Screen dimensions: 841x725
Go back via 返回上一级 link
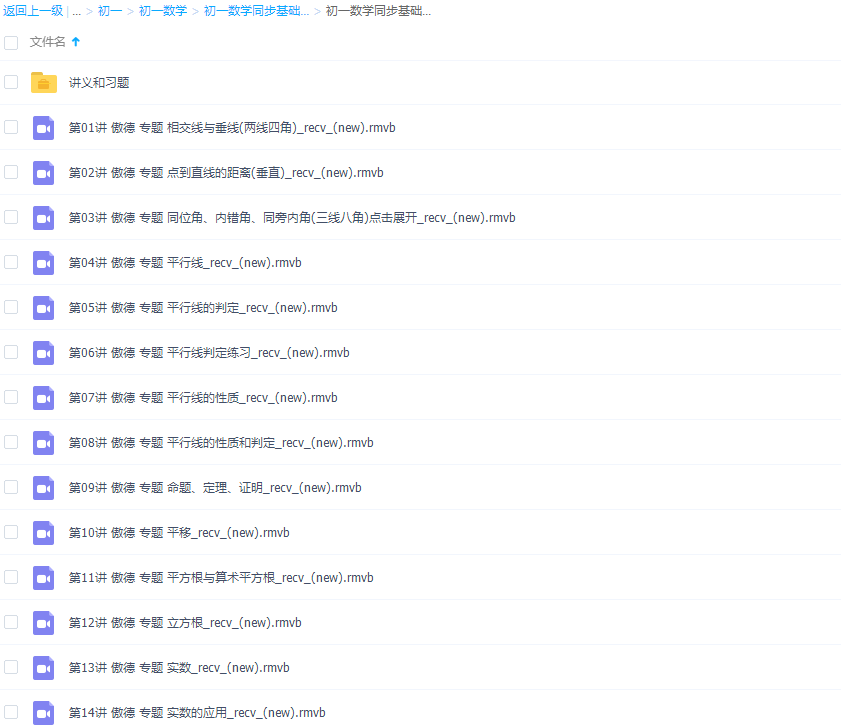tap(33, 11)
